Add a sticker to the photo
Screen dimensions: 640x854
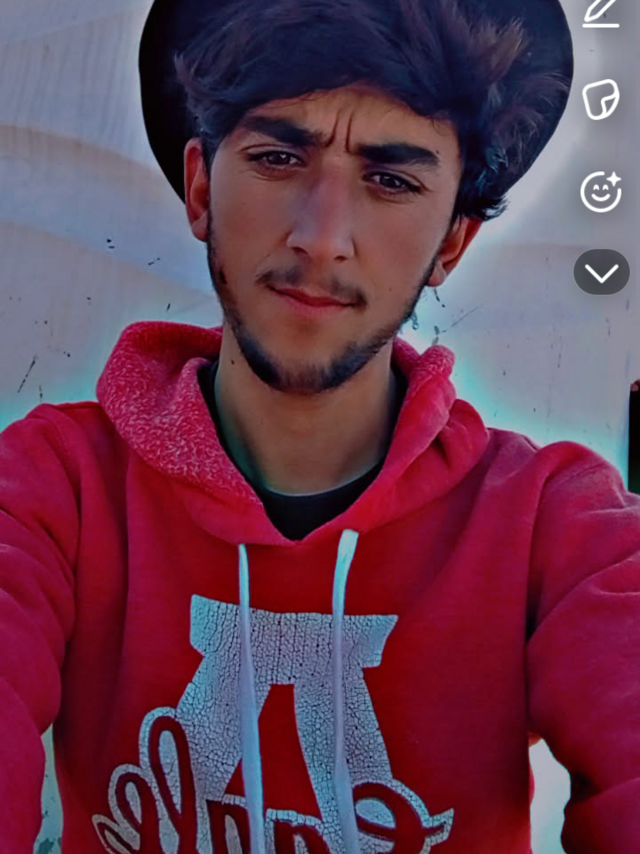click(x=601, y=100)
